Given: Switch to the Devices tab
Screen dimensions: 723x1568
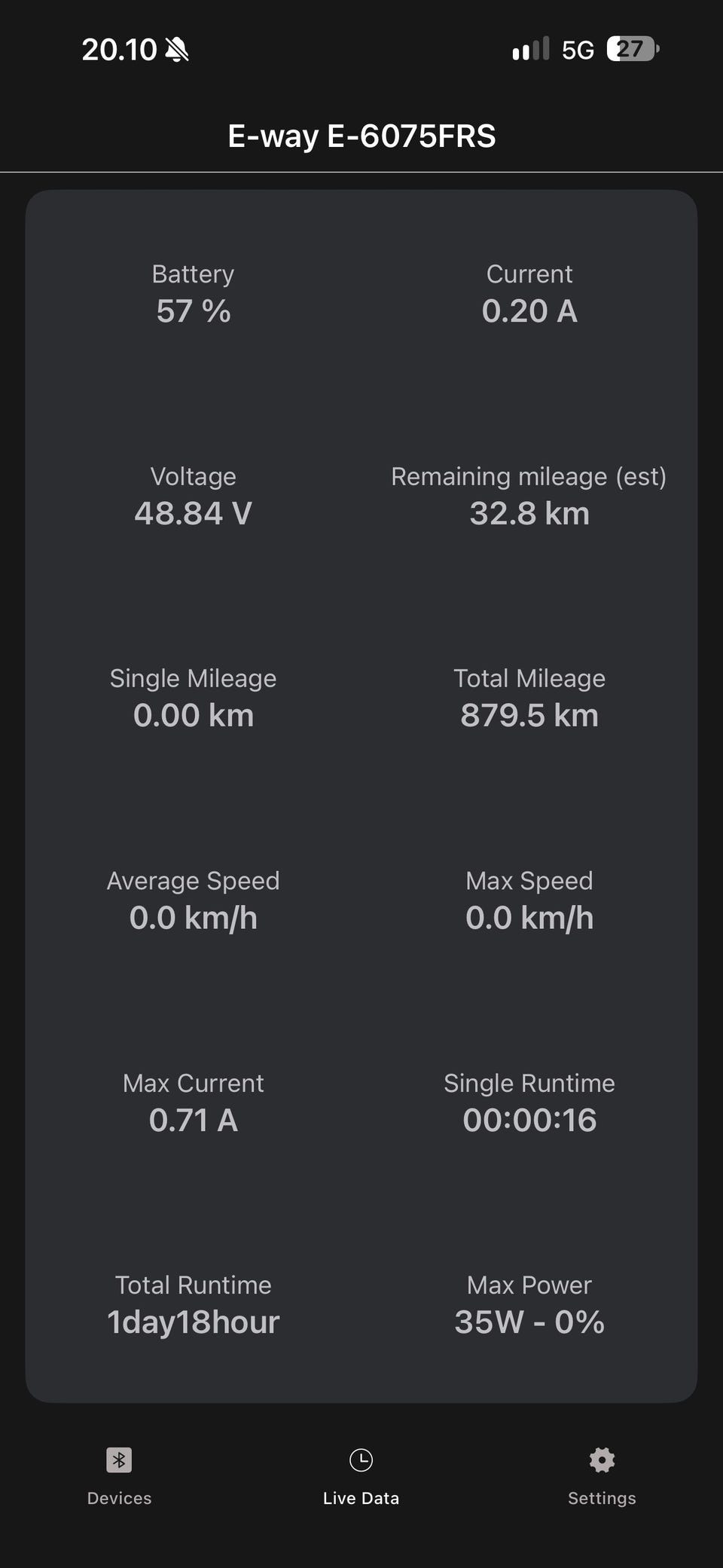Looking at the screenshot, I should [x=119, y=1475].
